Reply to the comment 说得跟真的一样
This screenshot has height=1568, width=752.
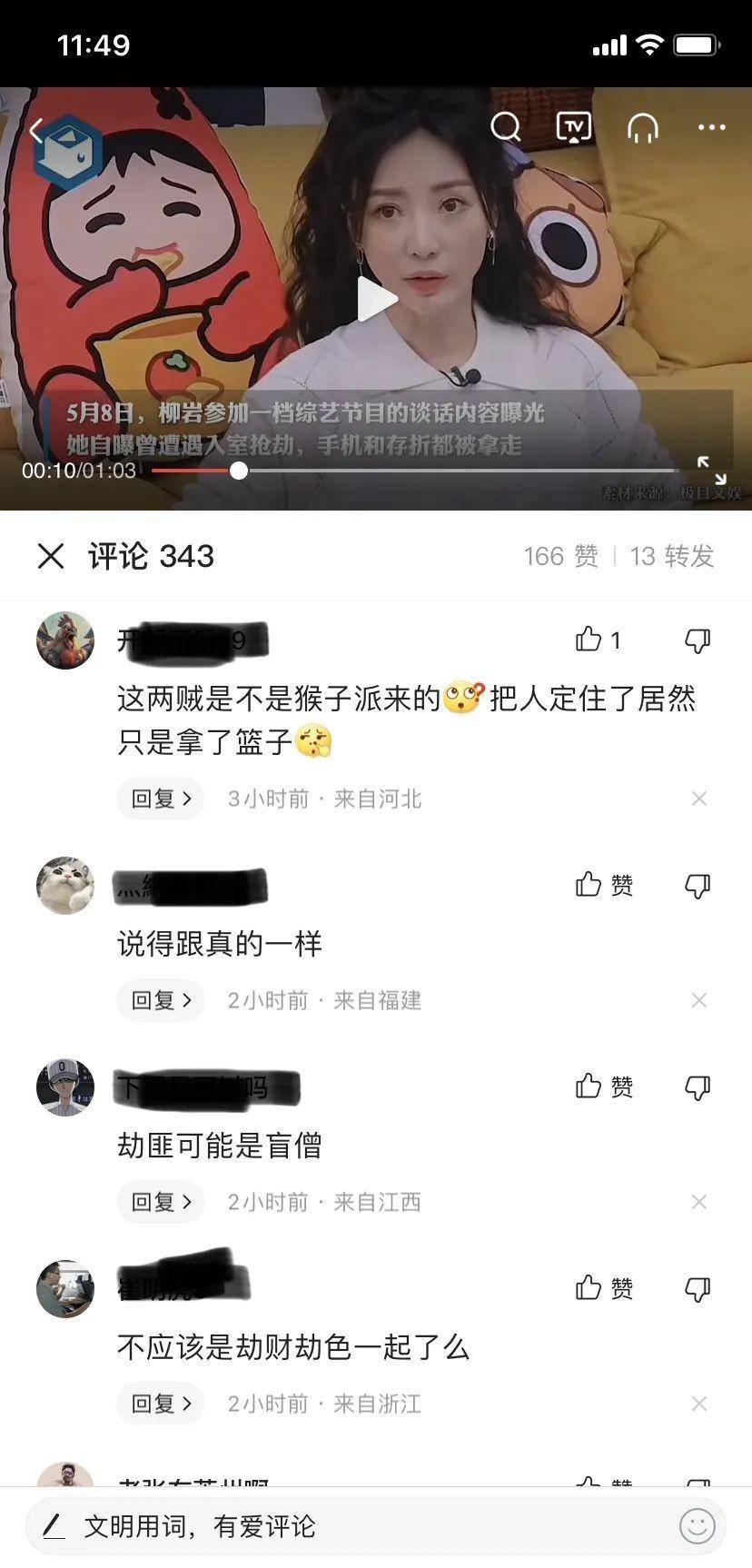pos(161,1000)
